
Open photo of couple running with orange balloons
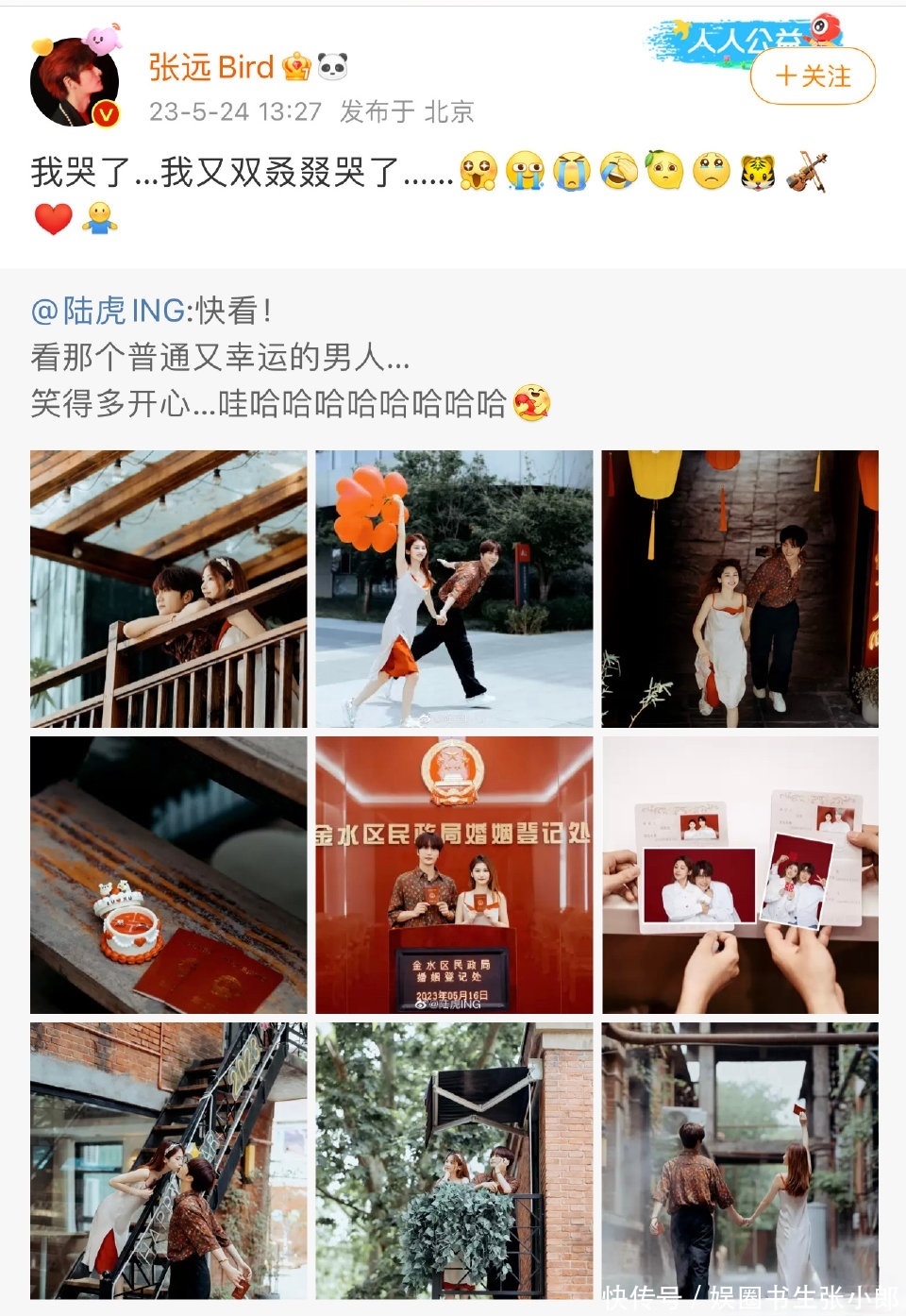pos(454,588)
